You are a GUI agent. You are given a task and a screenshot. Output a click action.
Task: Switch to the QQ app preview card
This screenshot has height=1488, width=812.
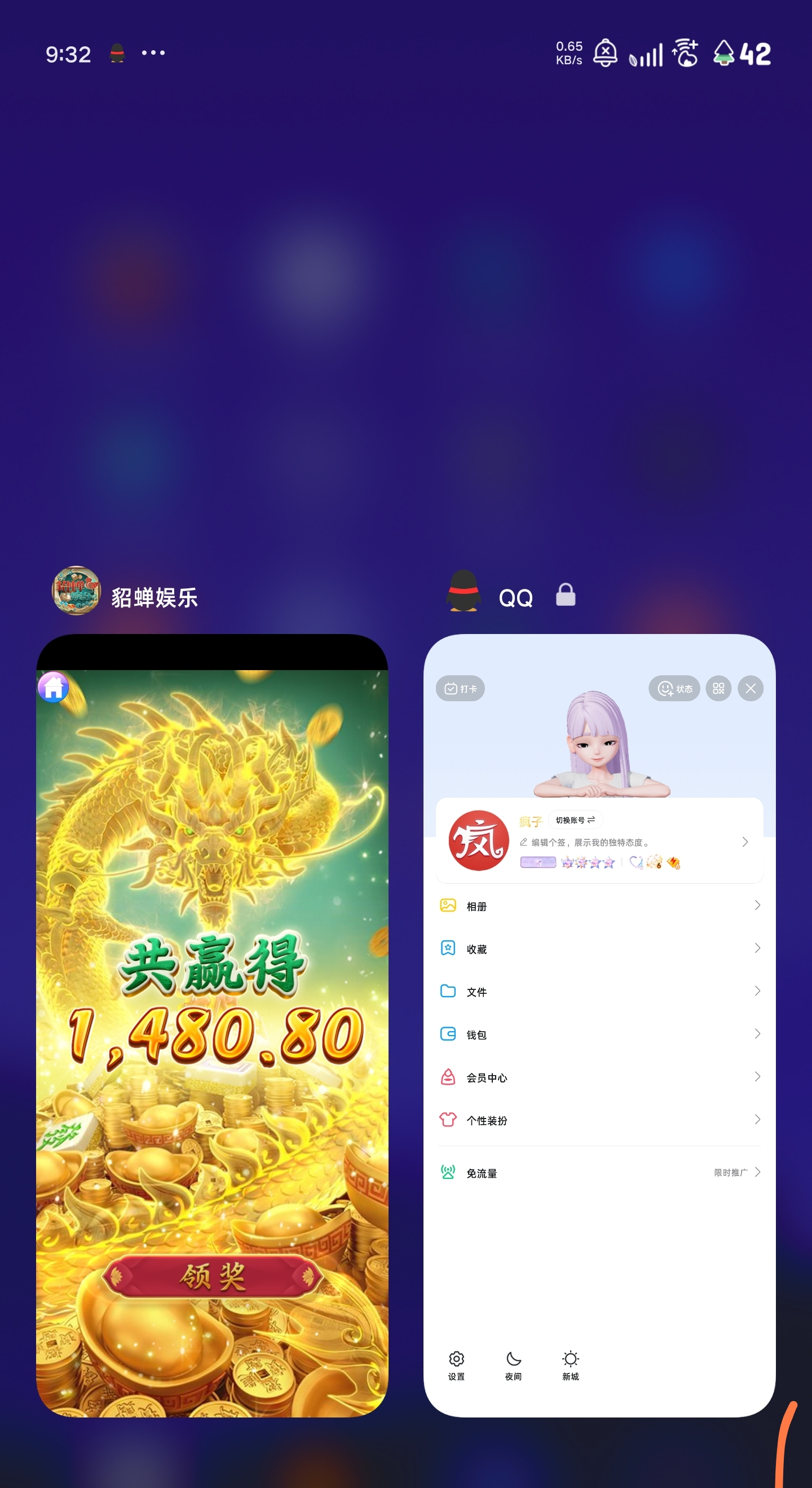pyautogui.click(x=599, y=1025)
